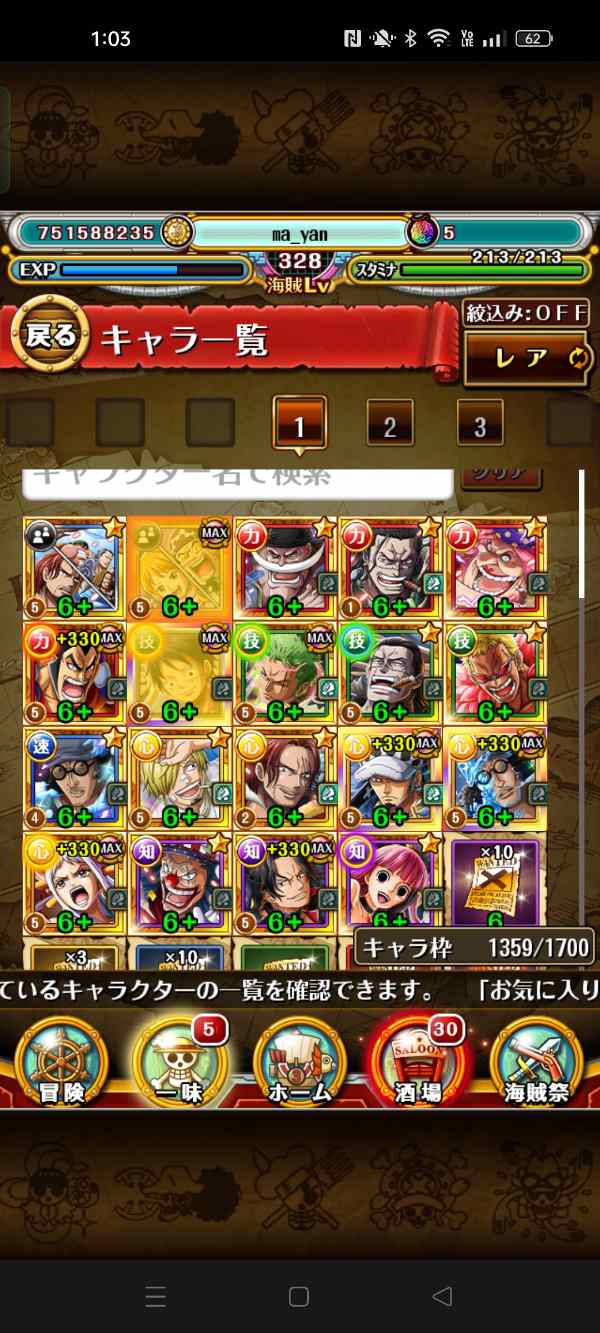
Task: Go back with system navigation back button
Action: pyautogui.click(x=441, y=1297)
